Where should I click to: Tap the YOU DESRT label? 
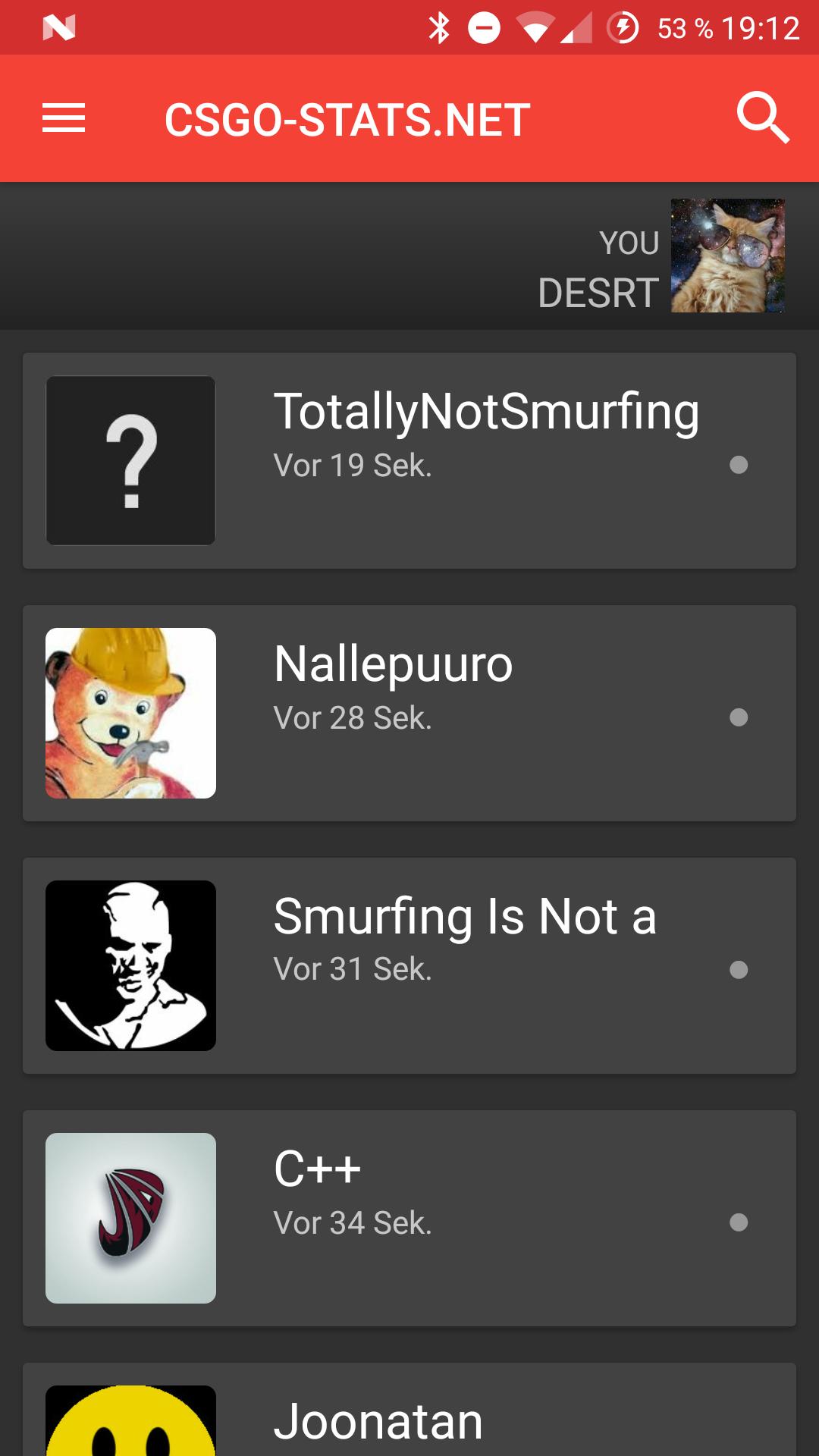[599, 265]
